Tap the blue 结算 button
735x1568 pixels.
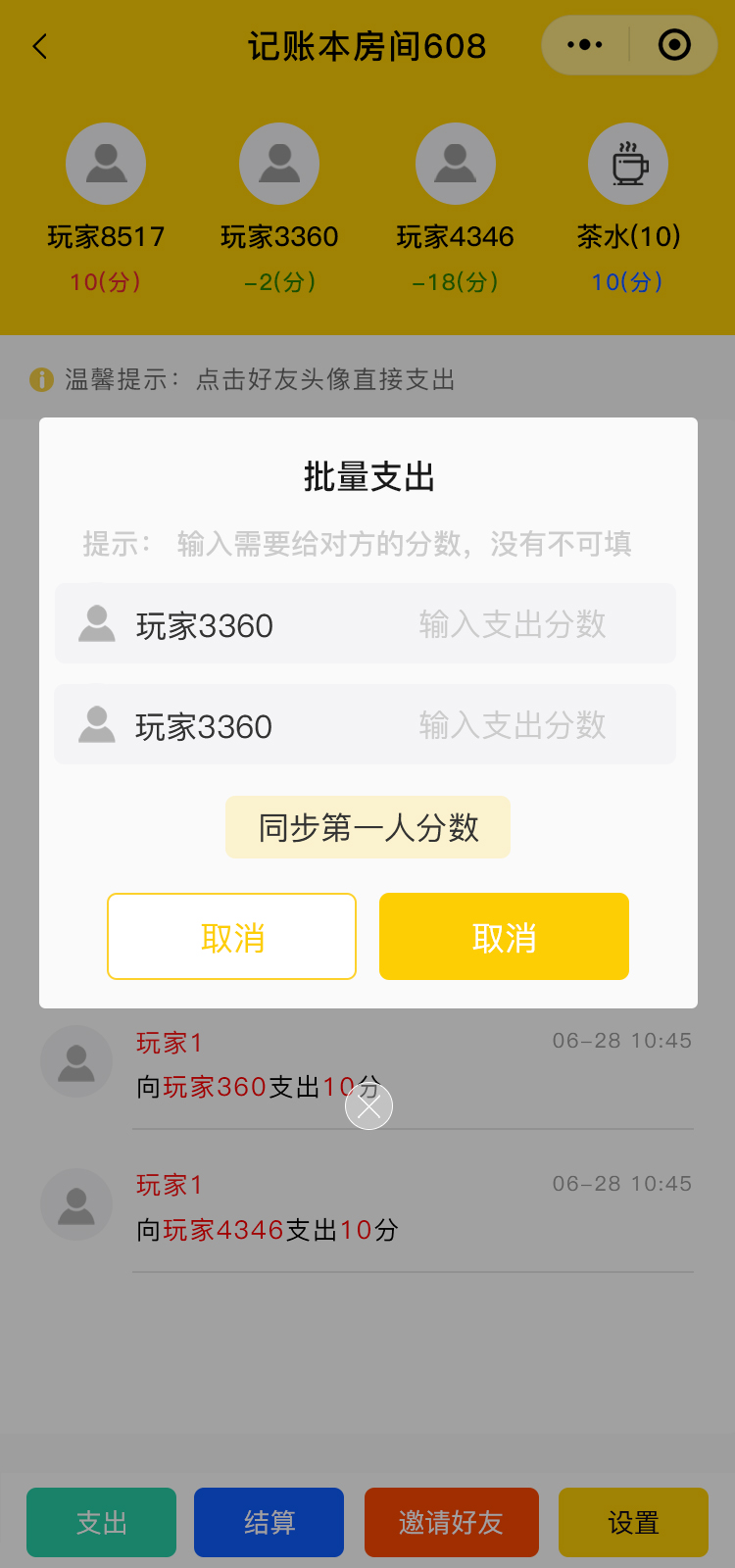[269, 1522]
